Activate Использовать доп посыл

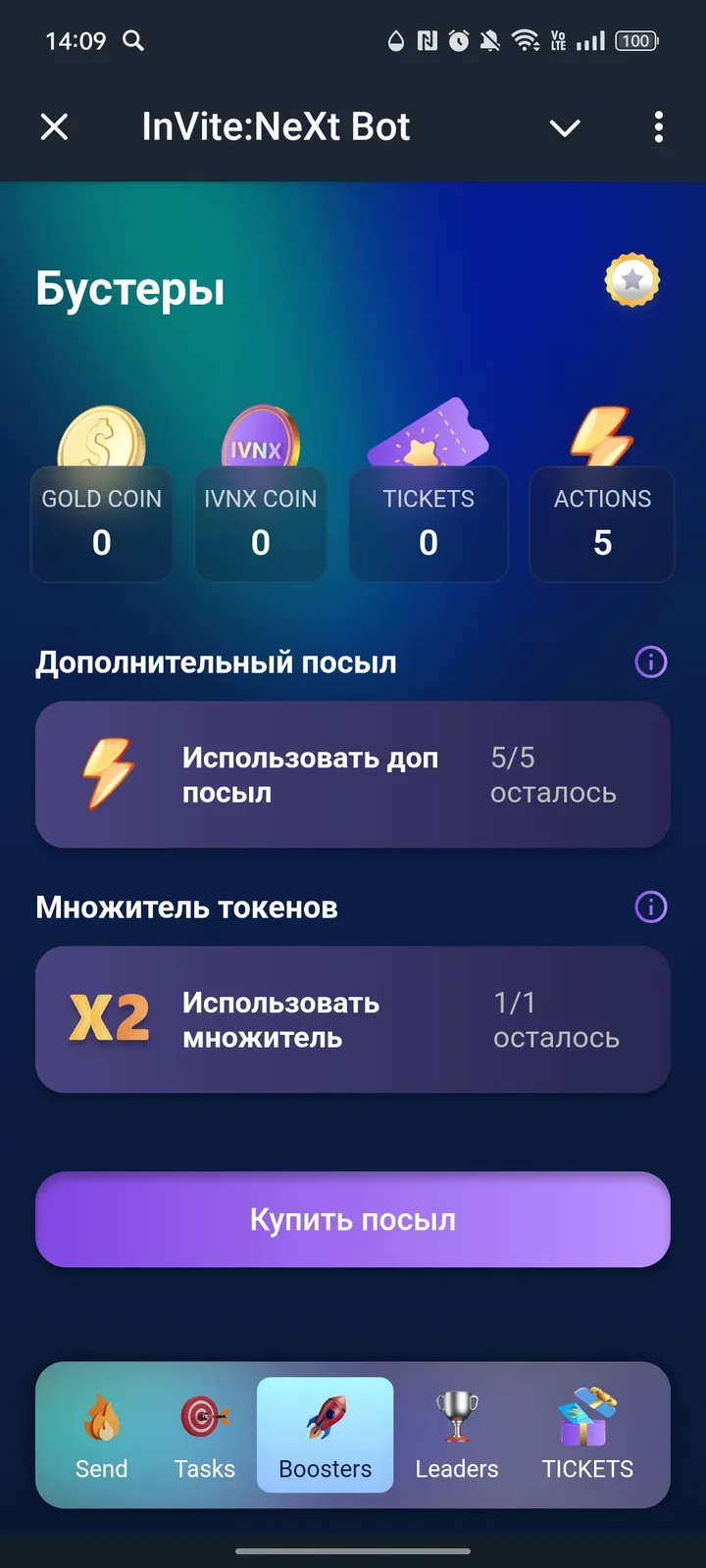(353, 774)
